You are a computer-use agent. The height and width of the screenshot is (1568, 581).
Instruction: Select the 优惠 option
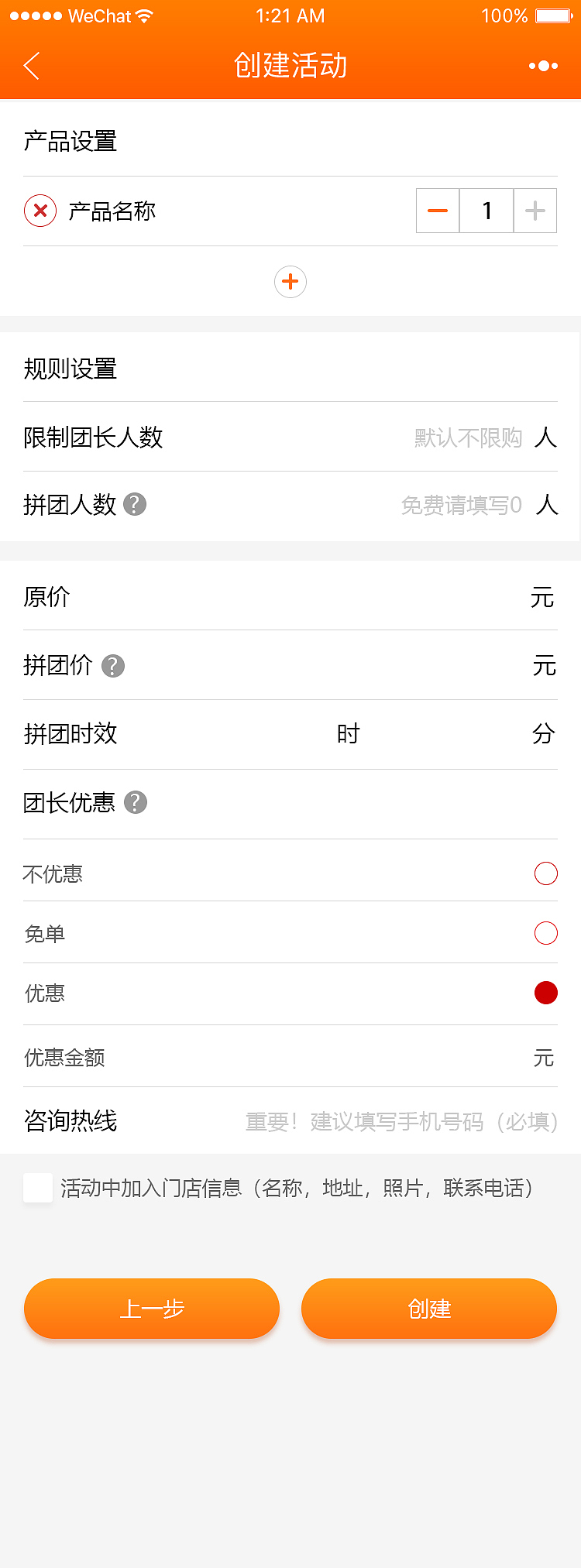coord(546,993)
